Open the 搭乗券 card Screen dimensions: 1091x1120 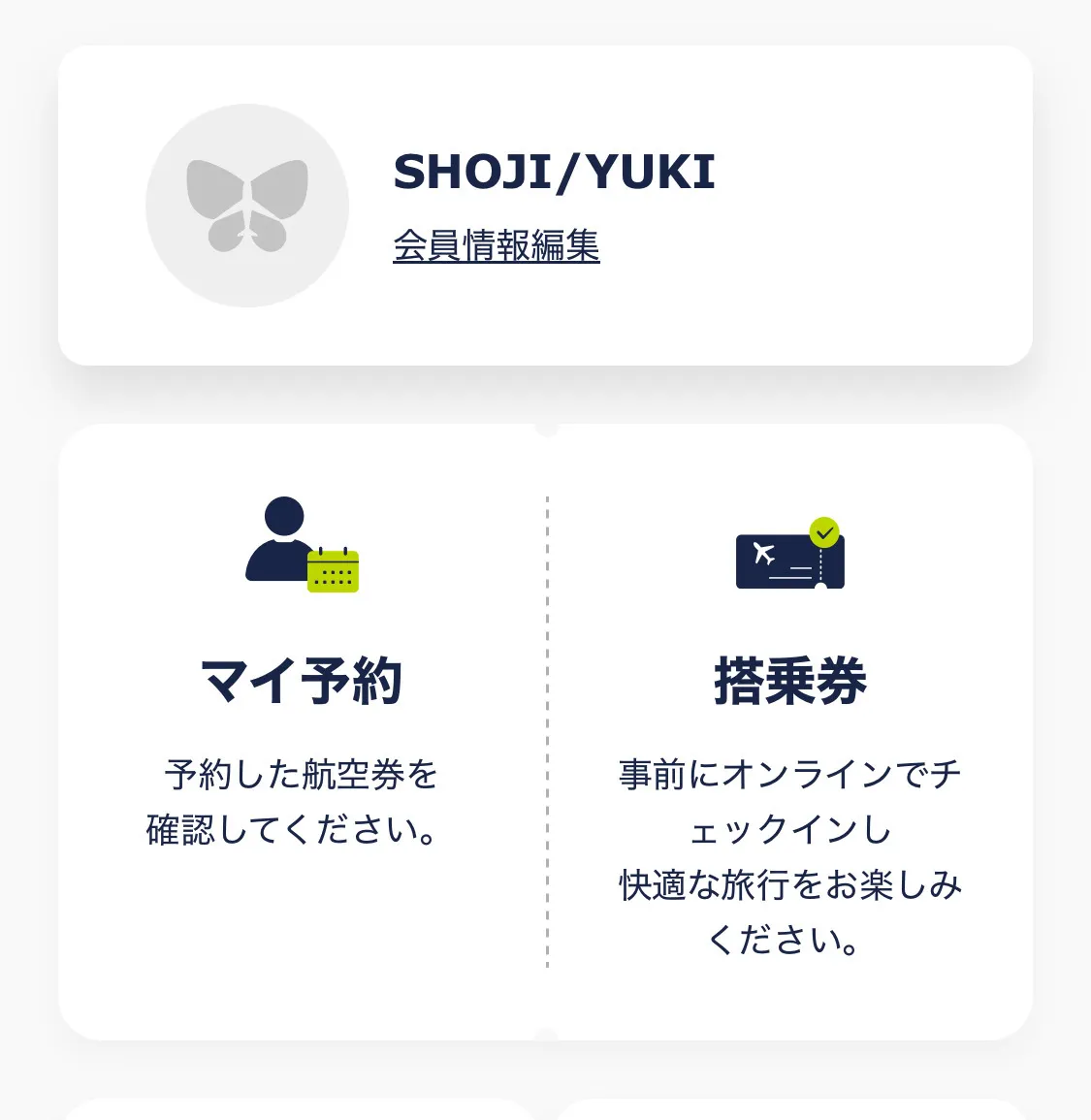click(789, 681)
